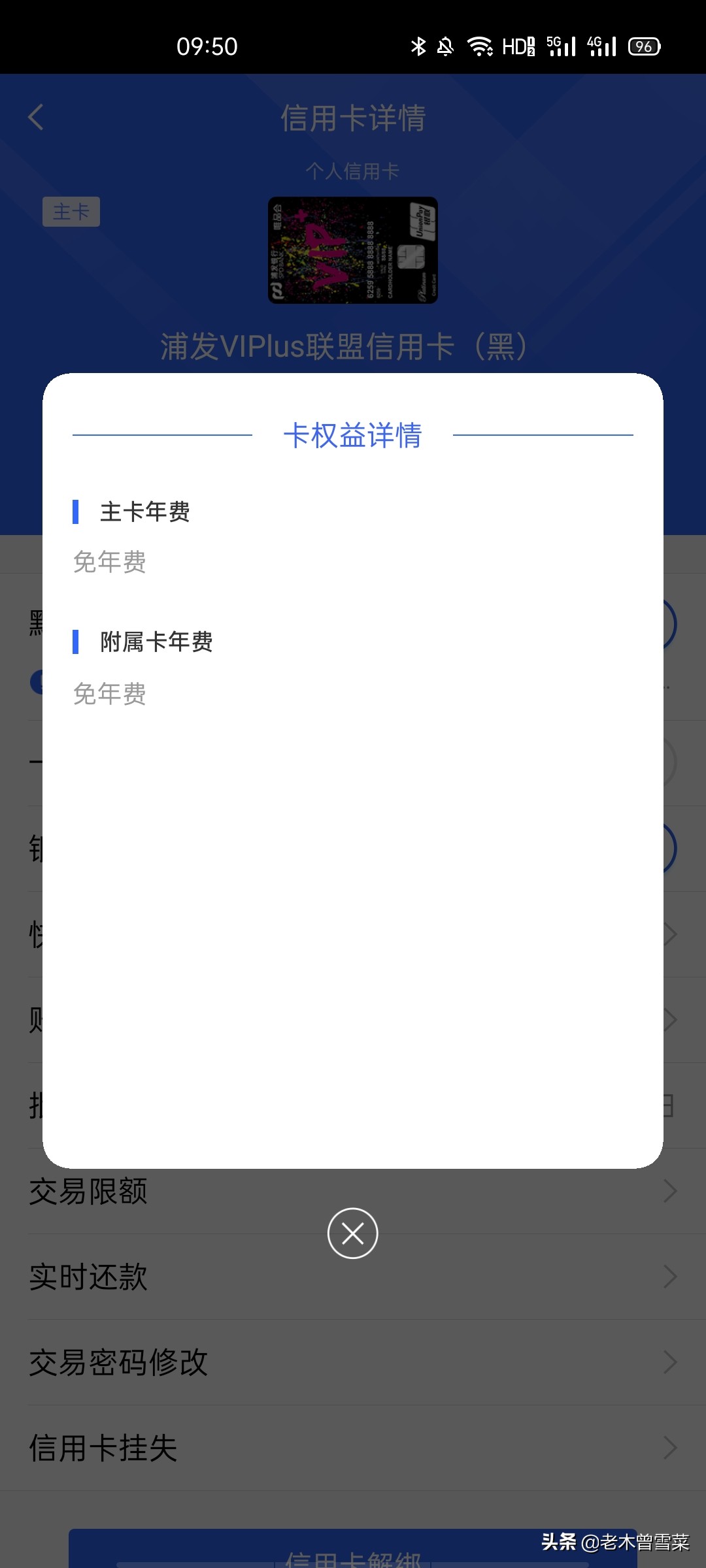Tap the 浦发VIPlus credit card image
This screenshot has height=1568, width=706.
[353, 256]
